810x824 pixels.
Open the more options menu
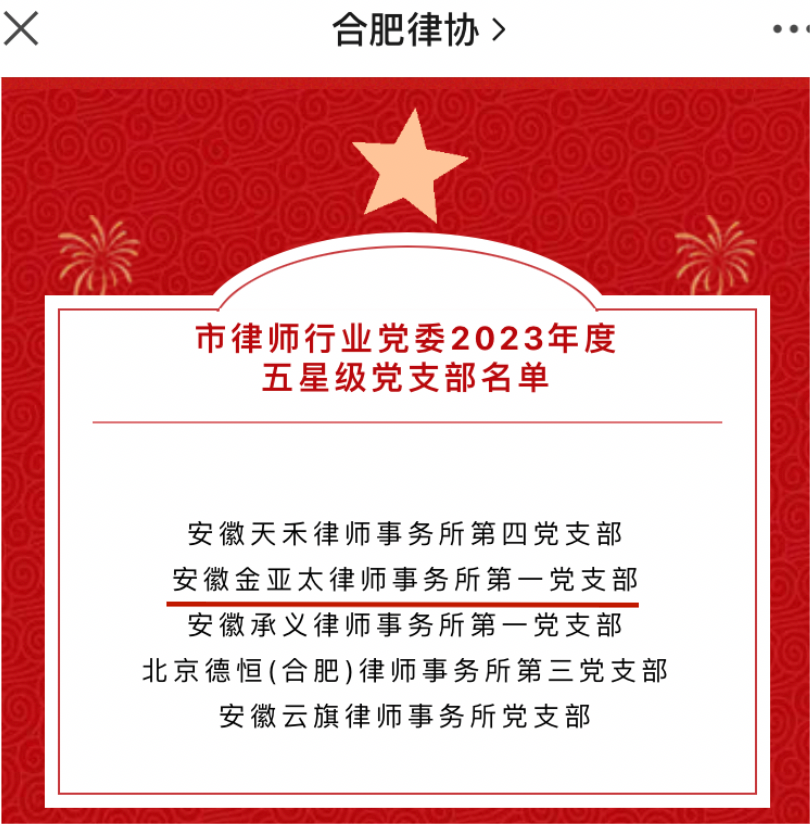pos(791,30)
